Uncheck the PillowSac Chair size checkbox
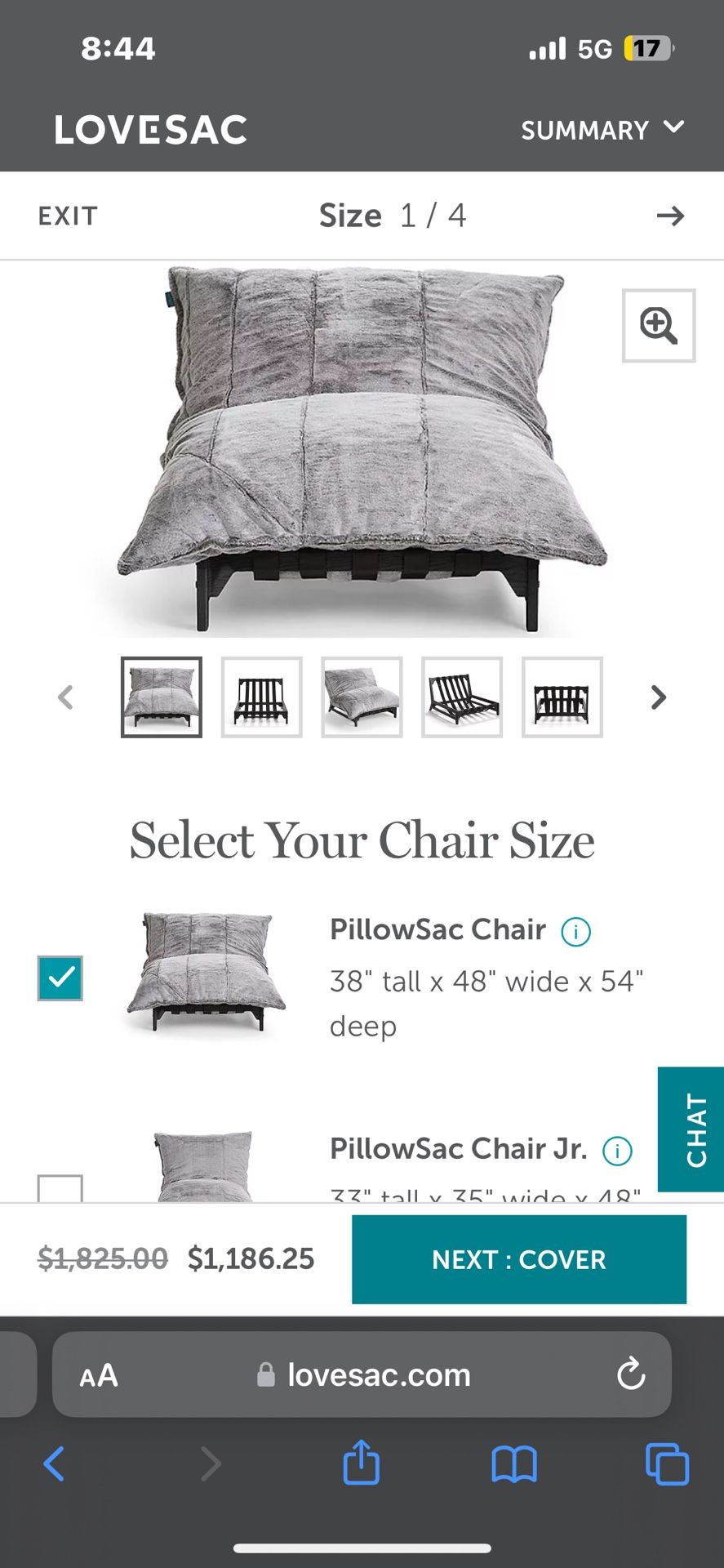Screen dimensions: 724x1568 60,978
